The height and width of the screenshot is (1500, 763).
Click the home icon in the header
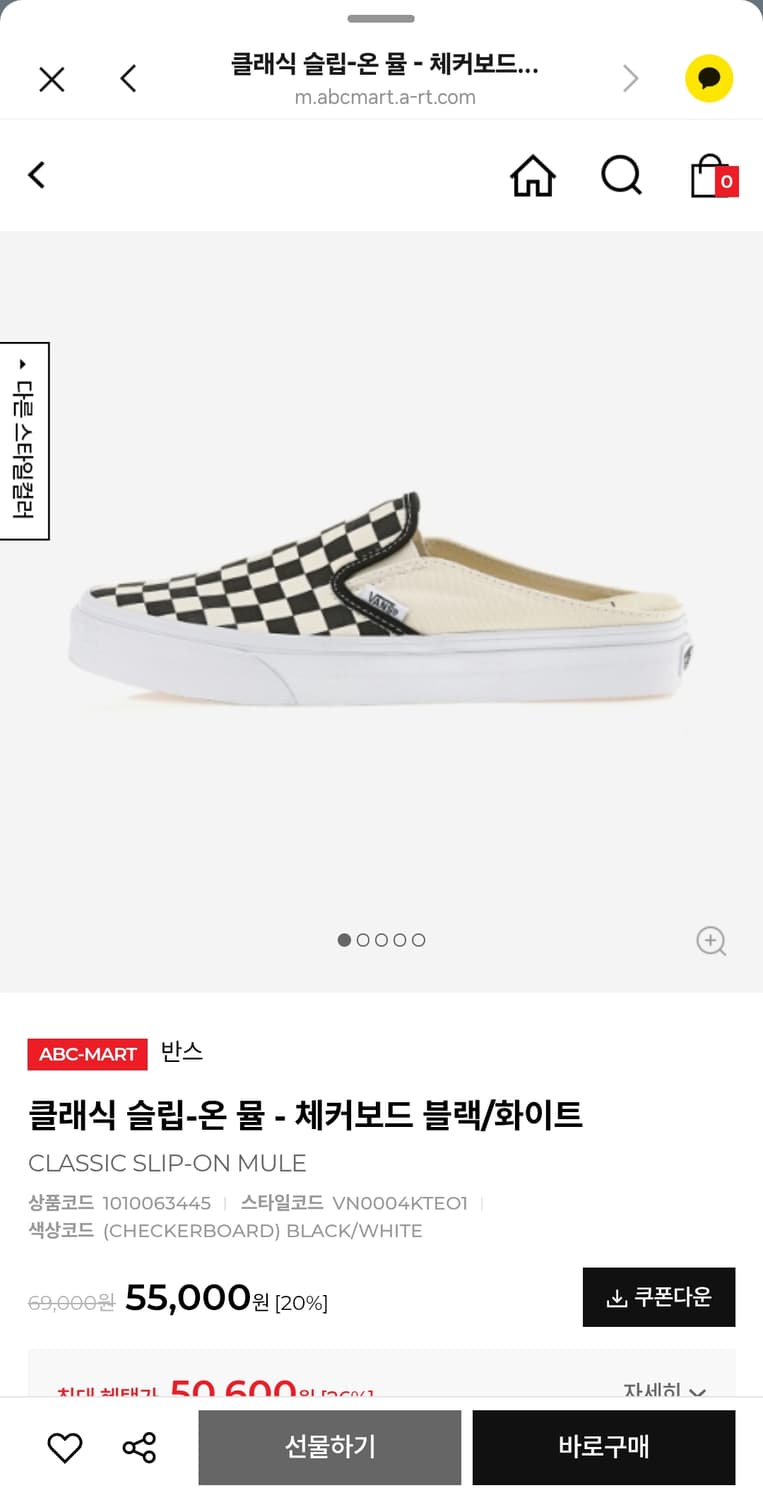[532, 175]
